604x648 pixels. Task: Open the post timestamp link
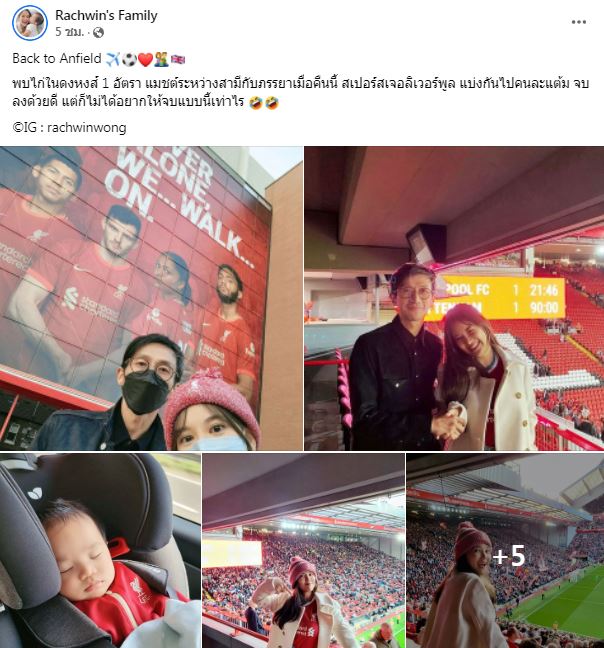coord(70,32)
